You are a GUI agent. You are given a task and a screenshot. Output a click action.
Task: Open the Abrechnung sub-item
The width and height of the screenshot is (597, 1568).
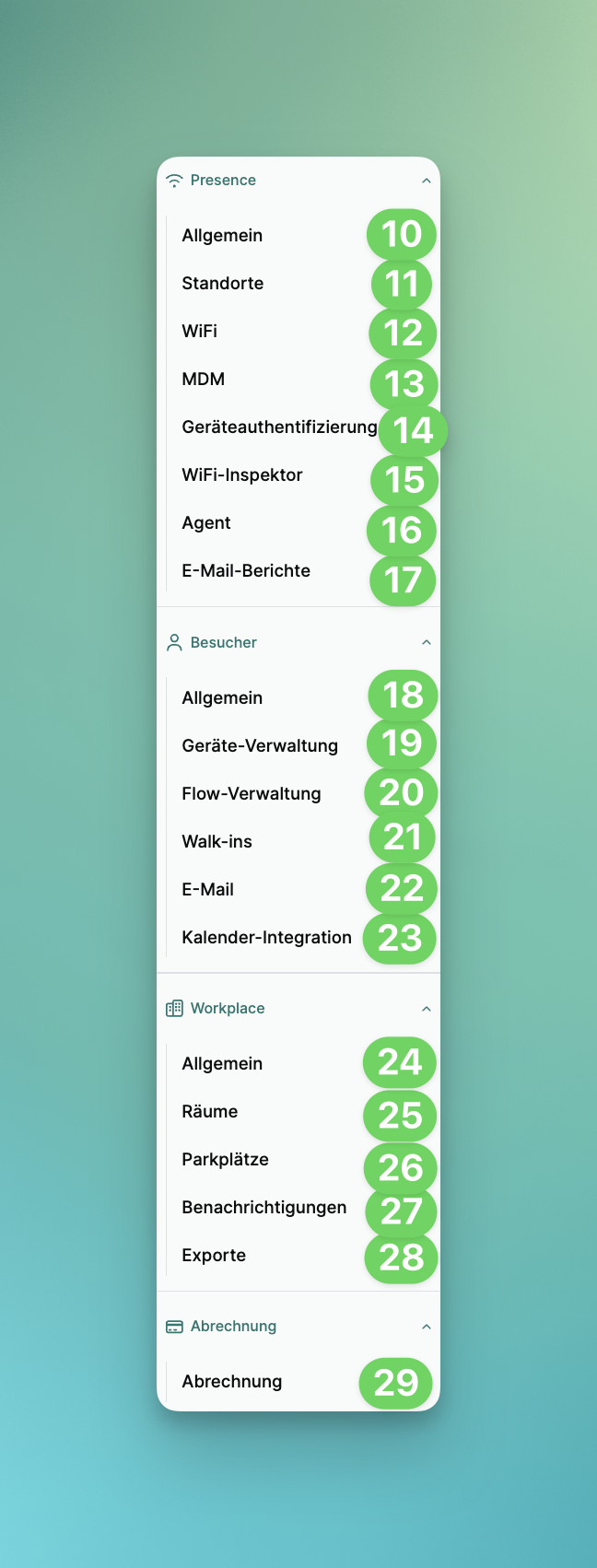(x=298, y=1382)
